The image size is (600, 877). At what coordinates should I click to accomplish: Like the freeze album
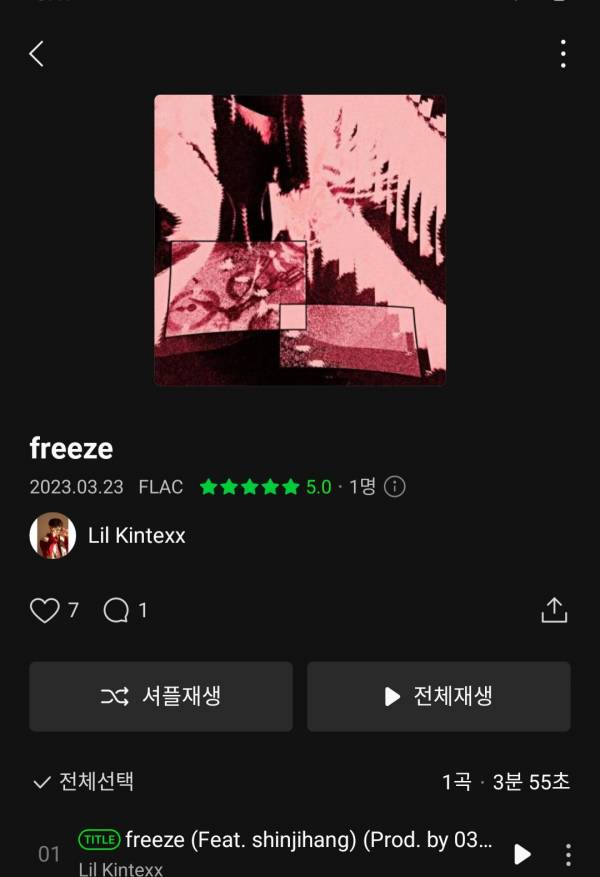coord(44,610)
